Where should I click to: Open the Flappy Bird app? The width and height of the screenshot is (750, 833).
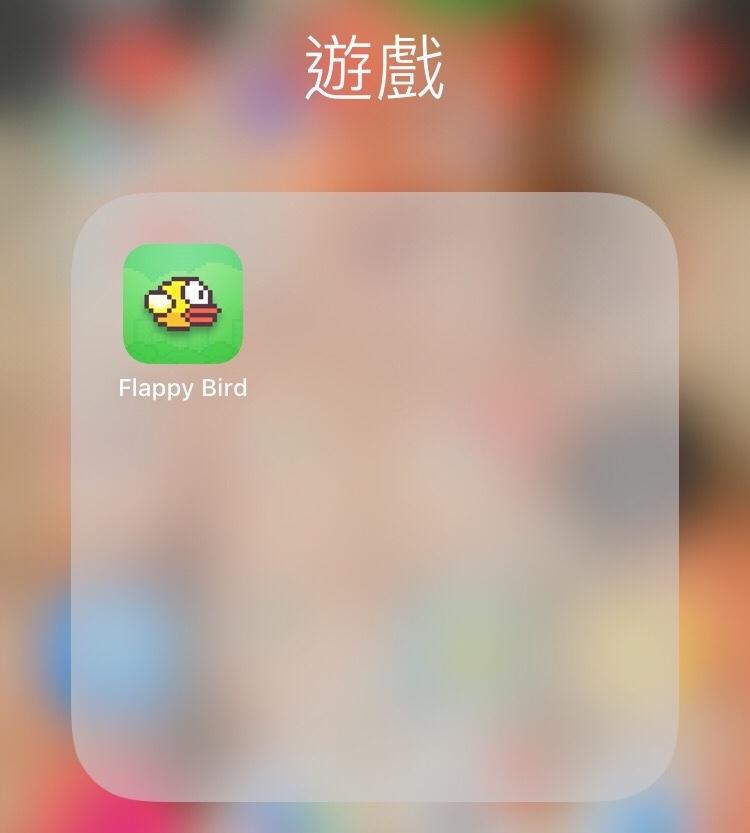183,304
